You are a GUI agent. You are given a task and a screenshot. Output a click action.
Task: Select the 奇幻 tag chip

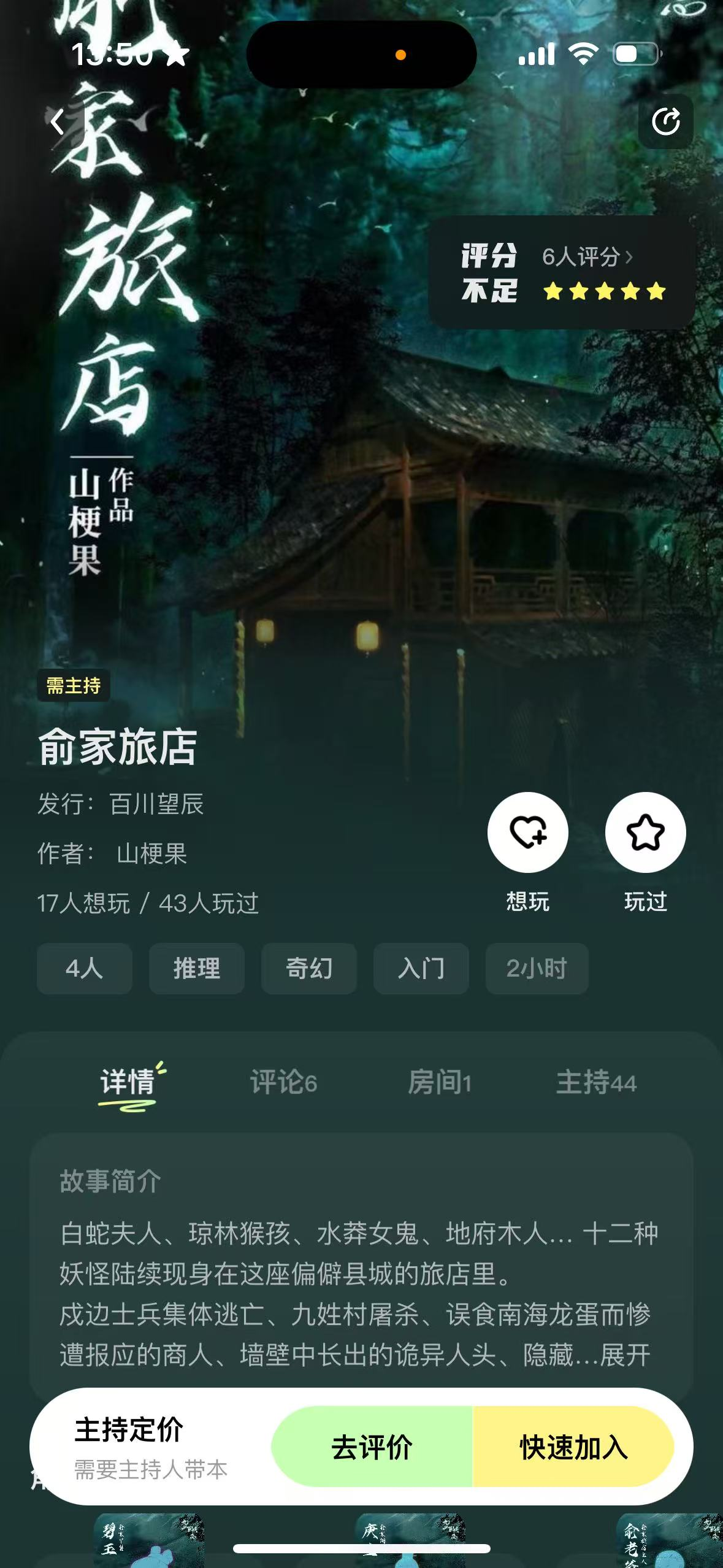(x=308, y=969)
